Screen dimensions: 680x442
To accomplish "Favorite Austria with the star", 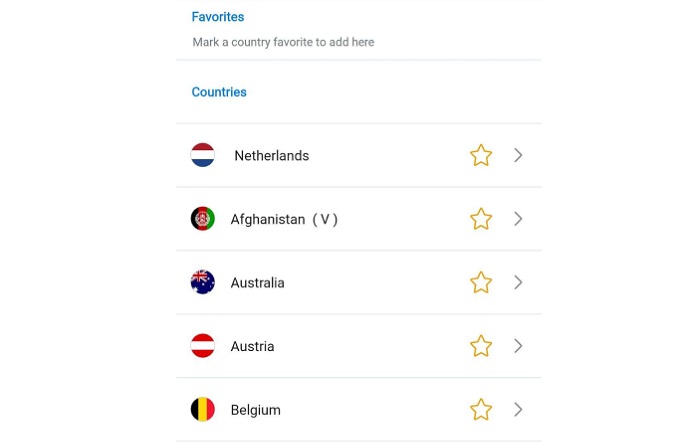I will coord(481,346).
